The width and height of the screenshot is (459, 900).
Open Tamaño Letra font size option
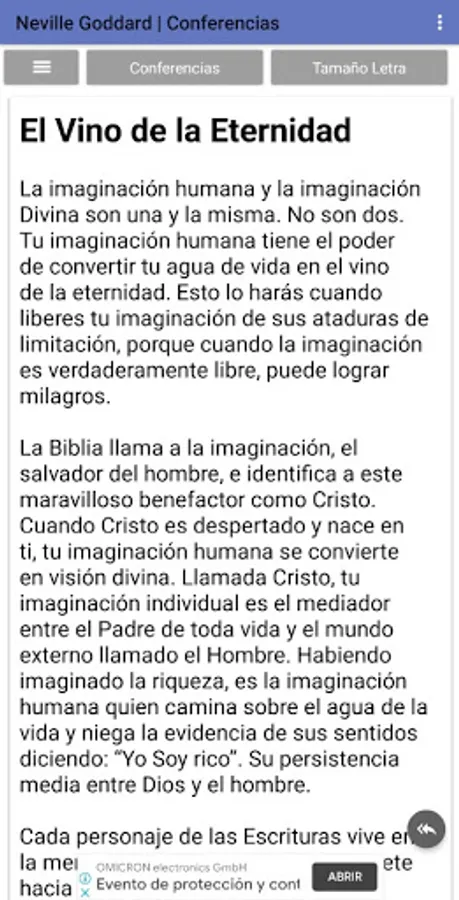(359, 68)
